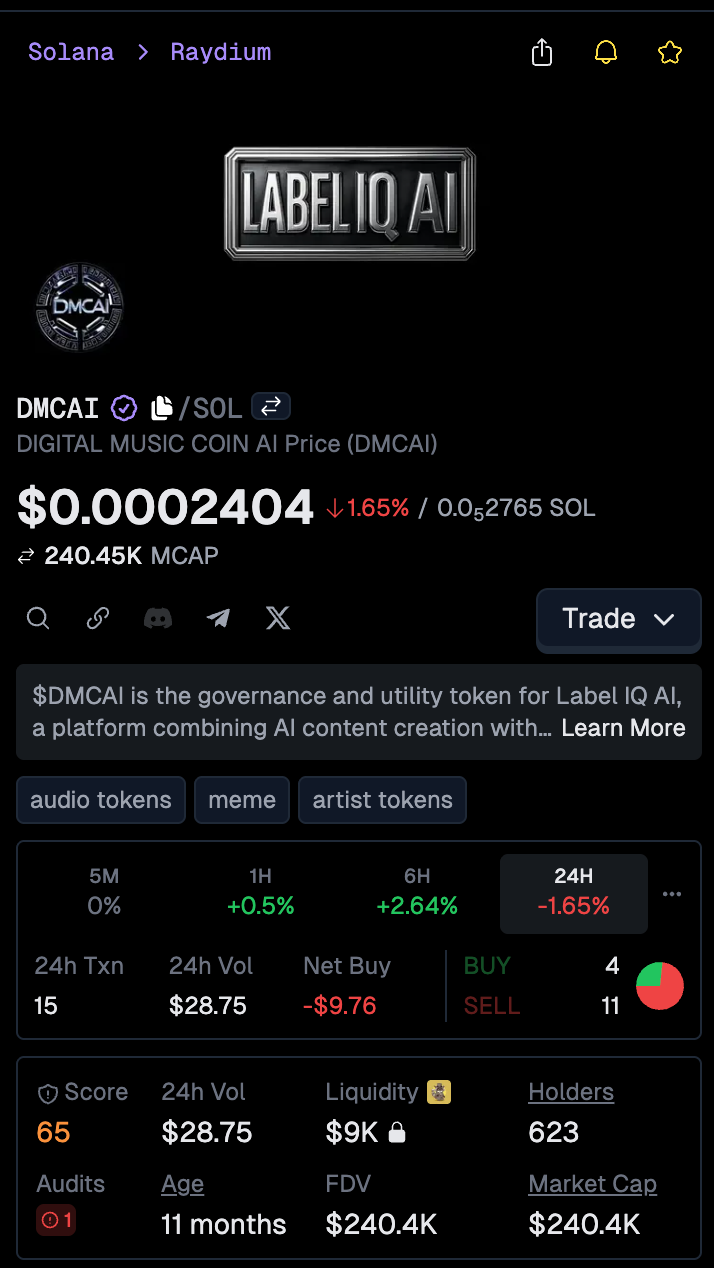Open the Telegram channel link
The image size is (714, 1268).
pyautogui.click(x=218, y=619)
